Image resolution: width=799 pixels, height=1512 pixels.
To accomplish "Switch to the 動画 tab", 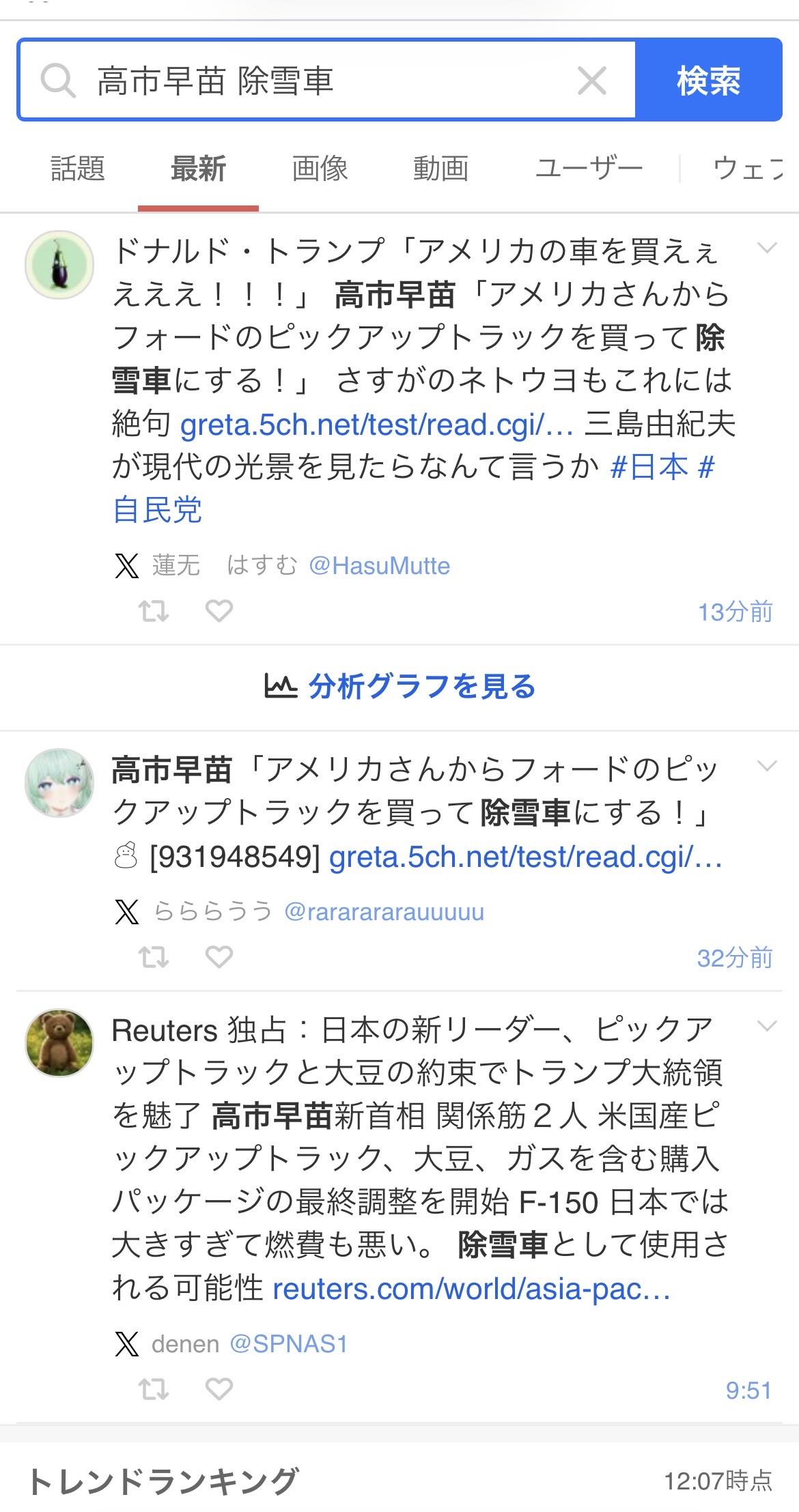I will [440, 169].
